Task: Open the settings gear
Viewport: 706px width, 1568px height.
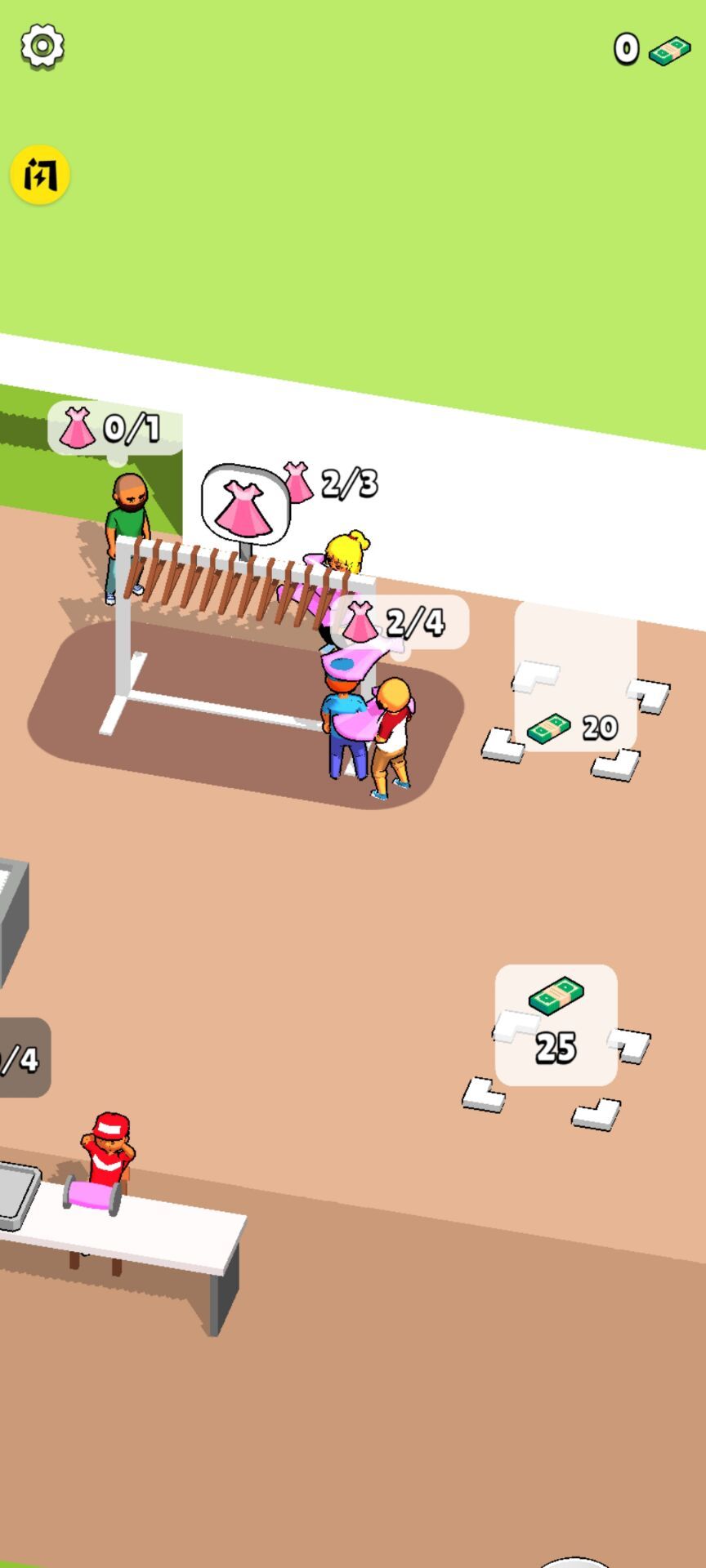Action: pos(42,46)
